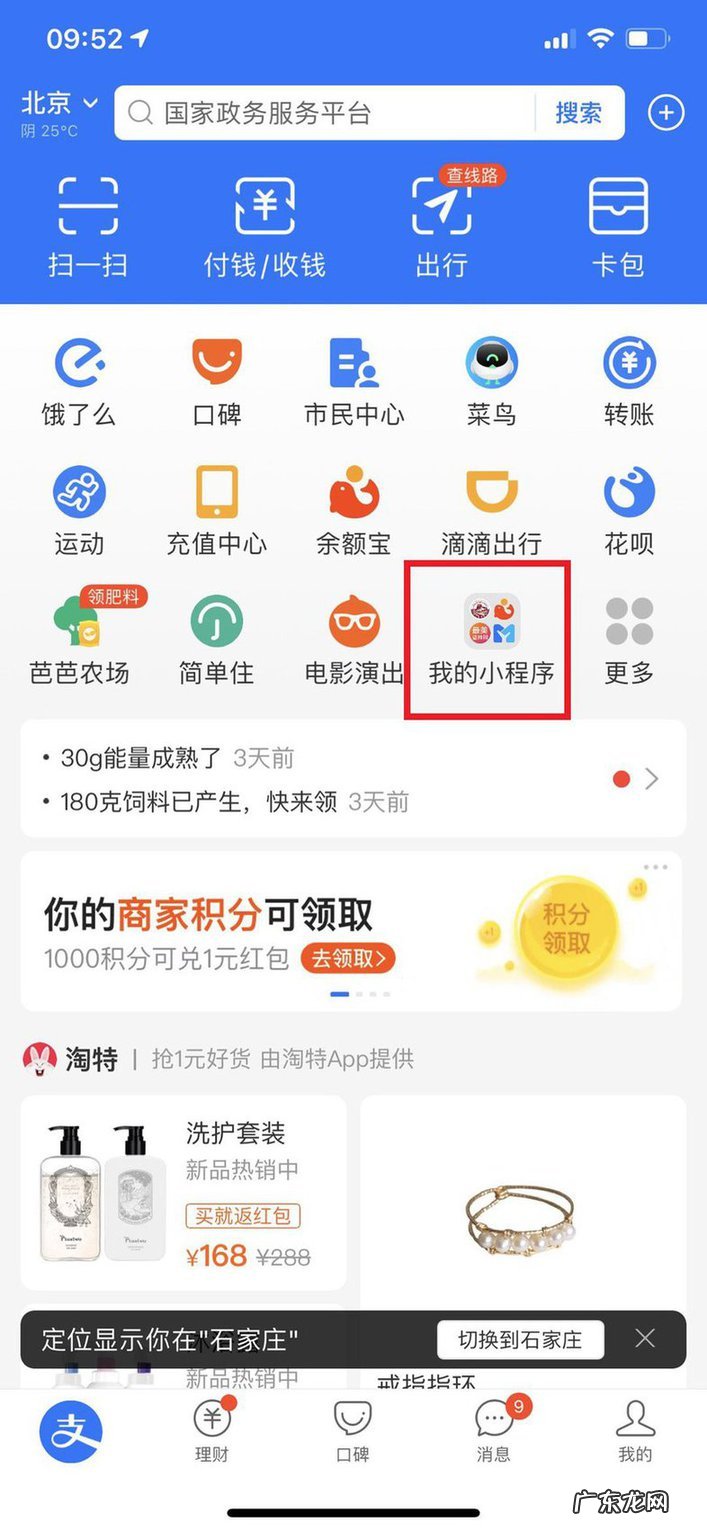707x1531 pixels.
Task: Tap 切换到石家庄 button
Action: click(x=520, y=1339)
